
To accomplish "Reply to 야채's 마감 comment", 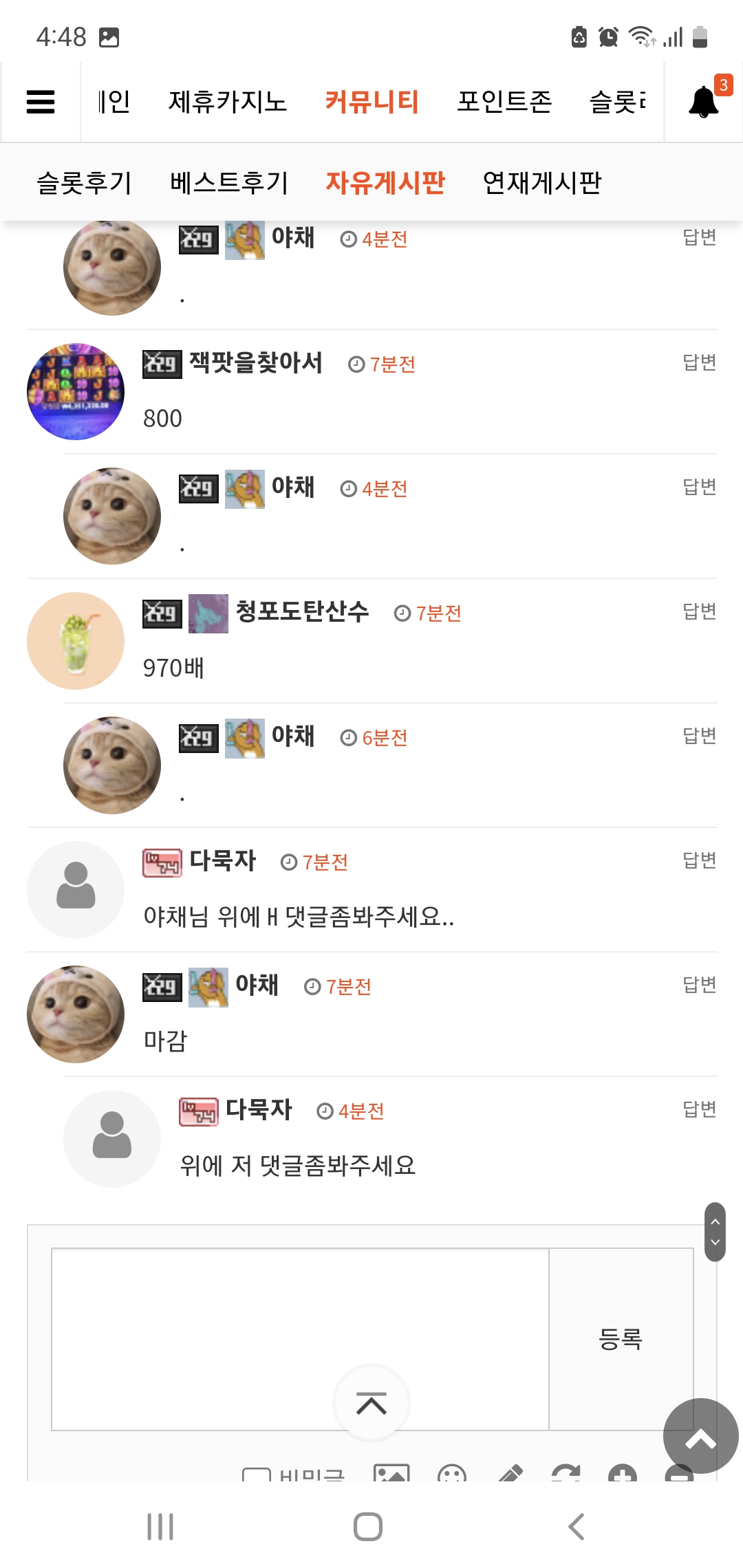I will (x=700, y=984).
